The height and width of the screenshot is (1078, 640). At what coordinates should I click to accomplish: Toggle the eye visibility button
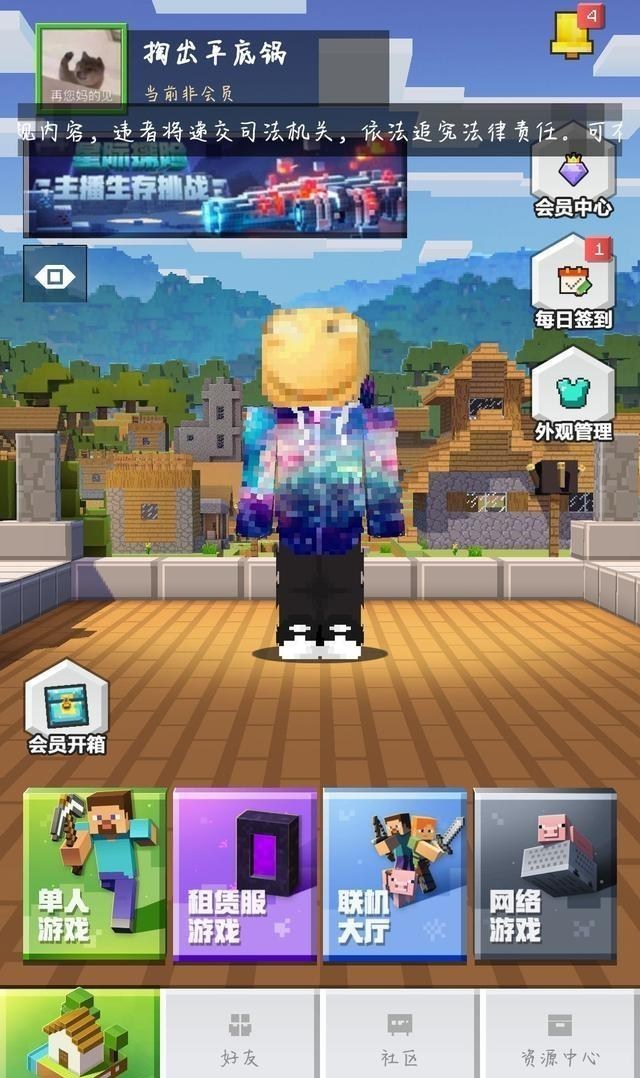pyautogui.click(x=55, y=274)
